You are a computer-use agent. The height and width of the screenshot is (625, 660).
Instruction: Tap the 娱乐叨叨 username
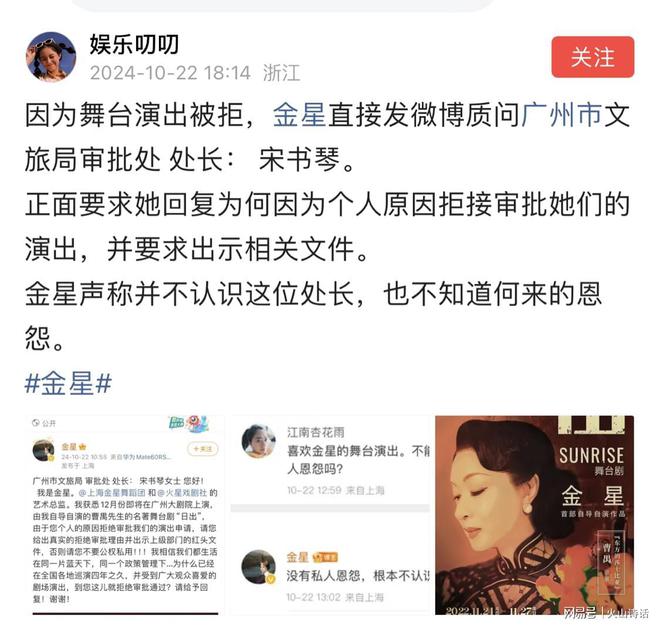tap(135, 44)
